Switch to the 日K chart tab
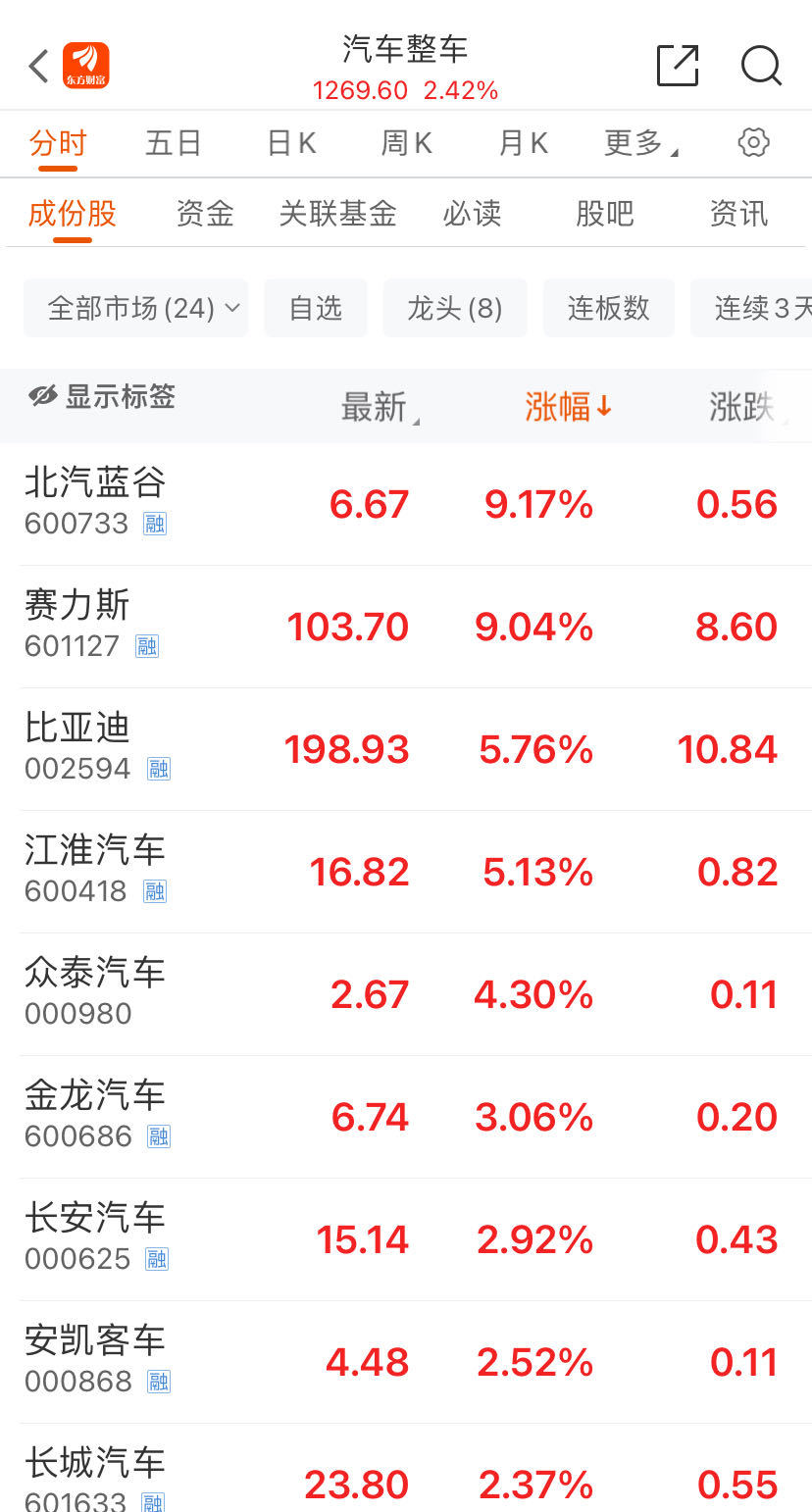The image size is (812, 1512). 291,143
